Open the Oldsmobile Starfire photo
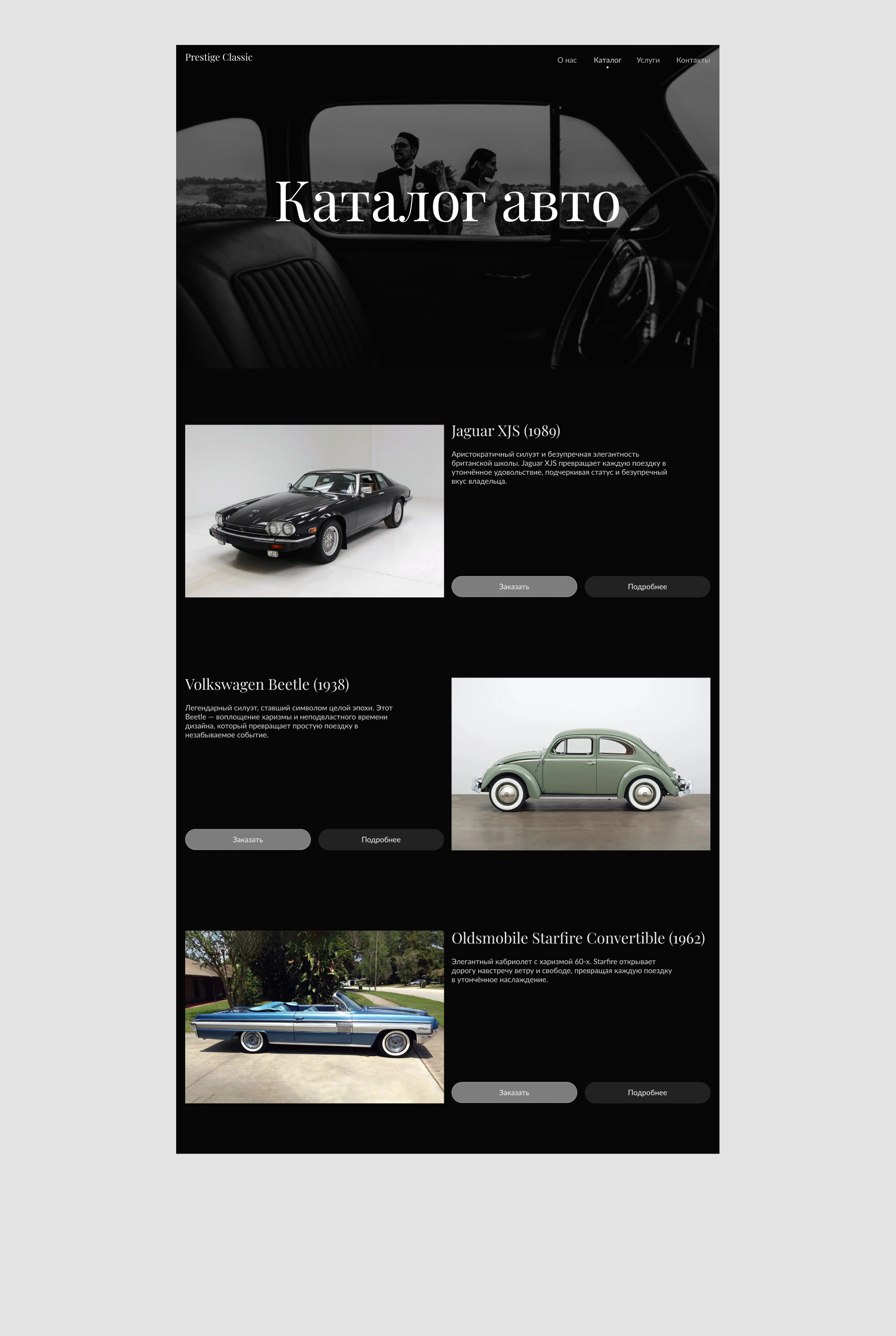Image resolution: width=896 pixels, height=1336 pixels. click(314, 1016)
